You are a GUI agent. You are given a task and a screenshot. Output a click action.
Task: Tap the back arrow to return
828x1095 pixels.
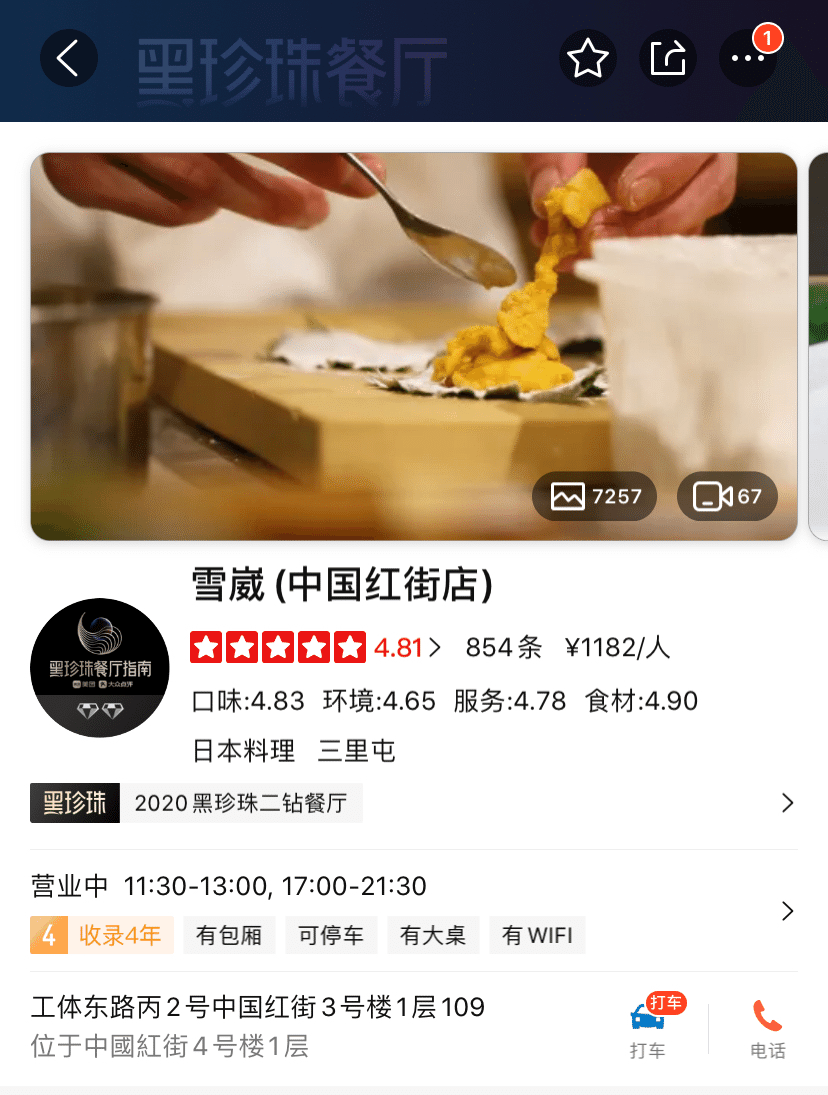68,58
